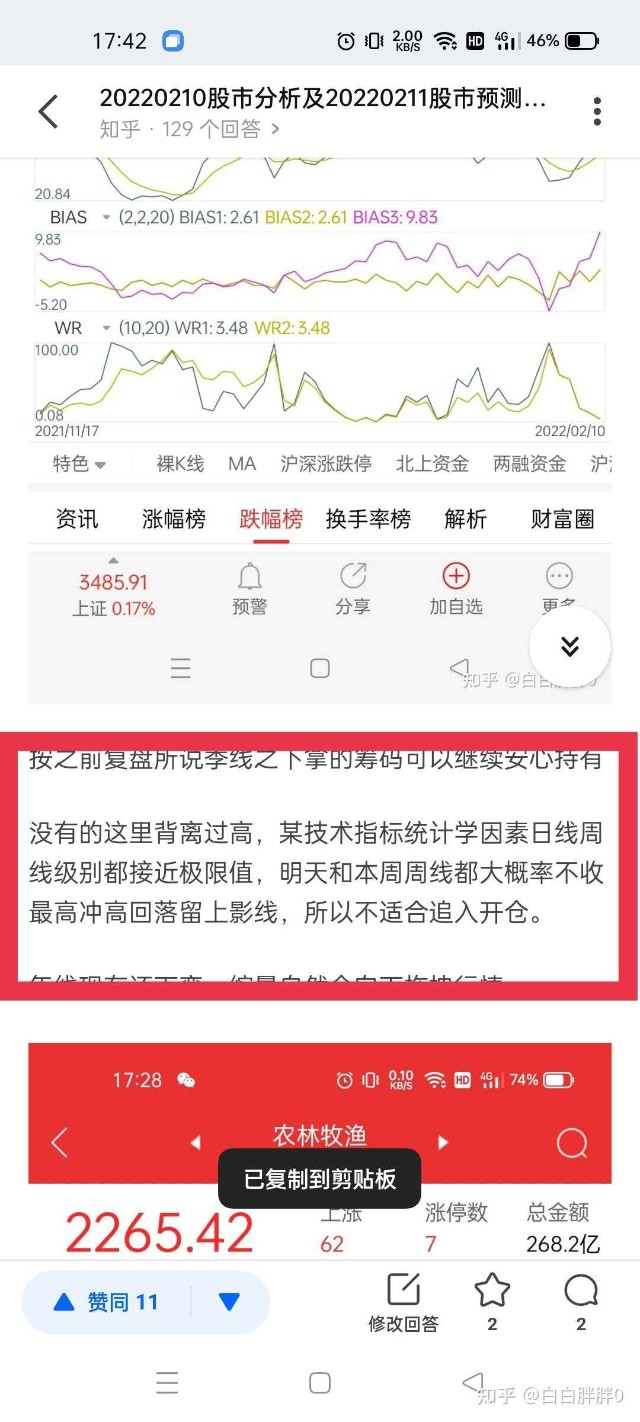
Task: Open the question with 129 个回答
Action: (190, 129)
